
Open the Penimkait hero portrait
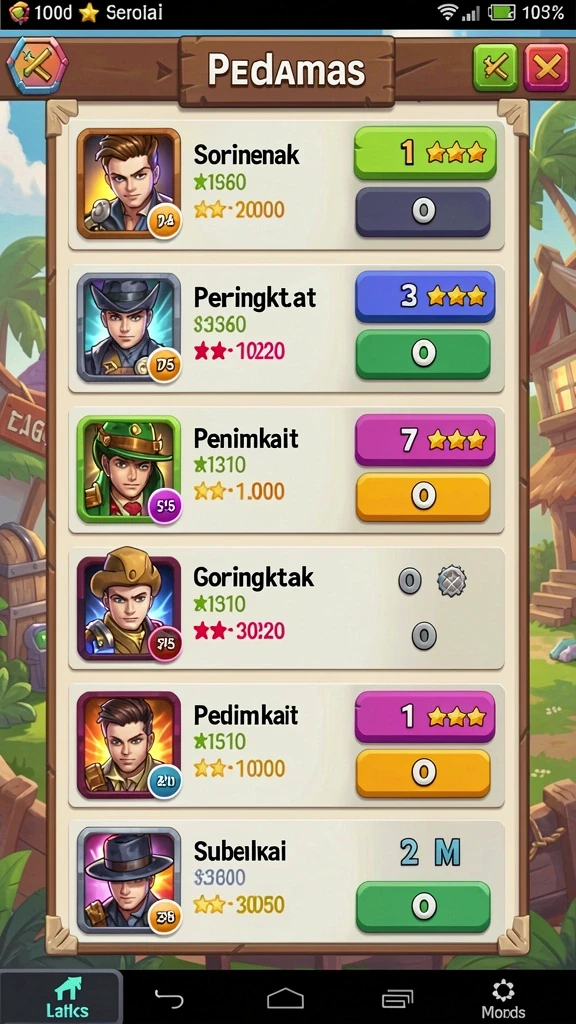tap(129, 470)
